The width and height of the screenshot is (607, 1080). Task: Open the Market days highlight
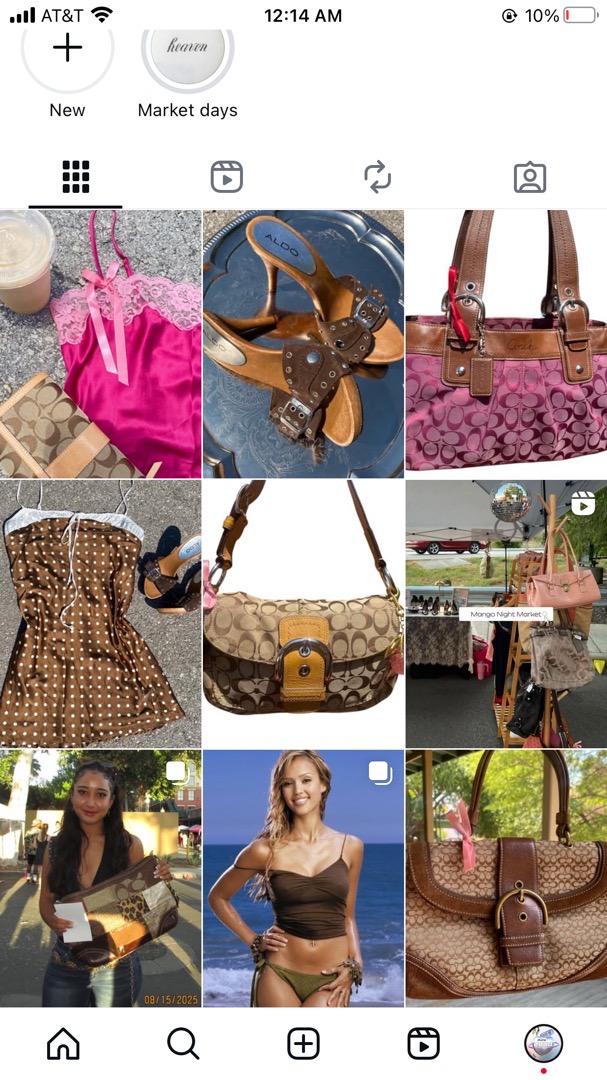click(x=188, y=52)
